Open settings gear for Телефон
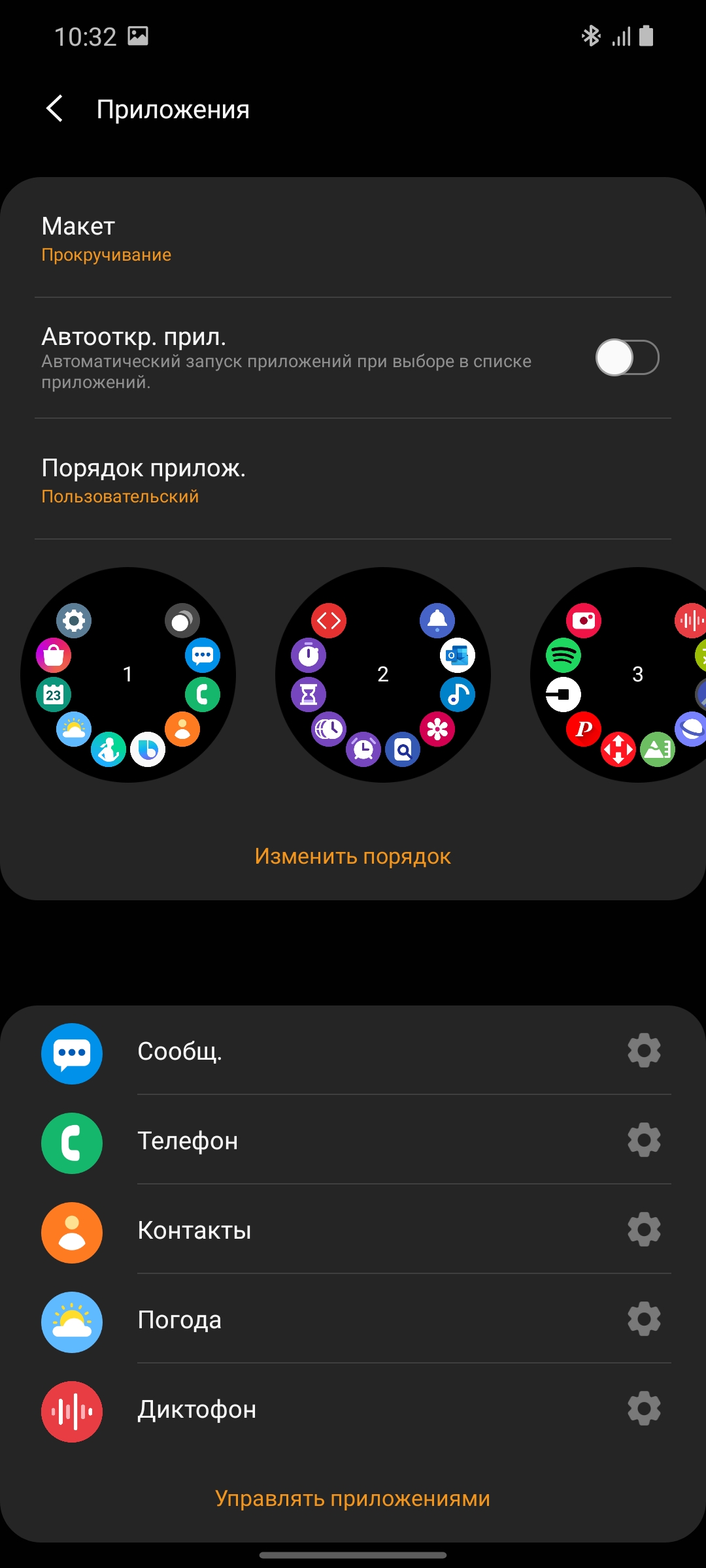The image size is (706, 1568). (644, 1140)
